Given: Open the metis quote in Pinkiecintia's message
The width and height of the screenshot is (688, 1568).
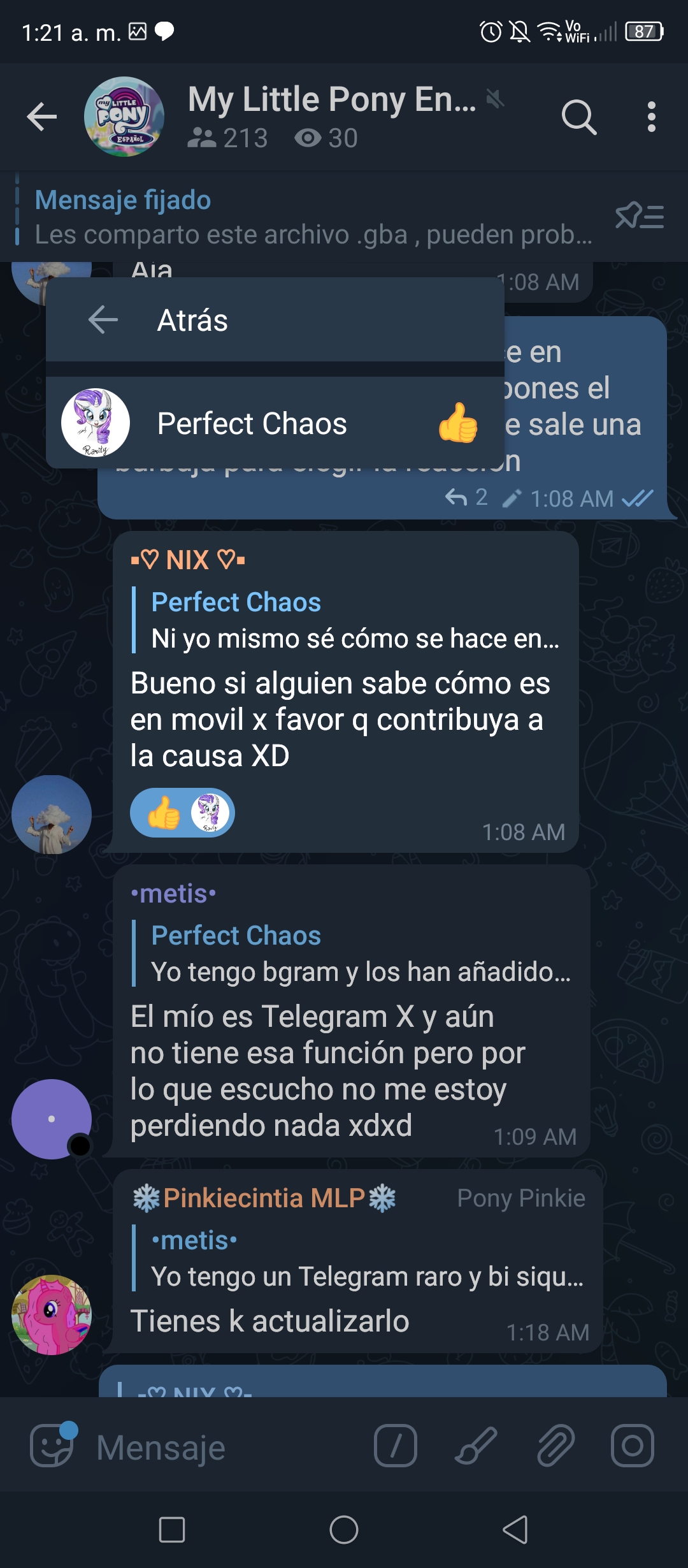Looking at the screenshot, I should tap(359, 1258).
